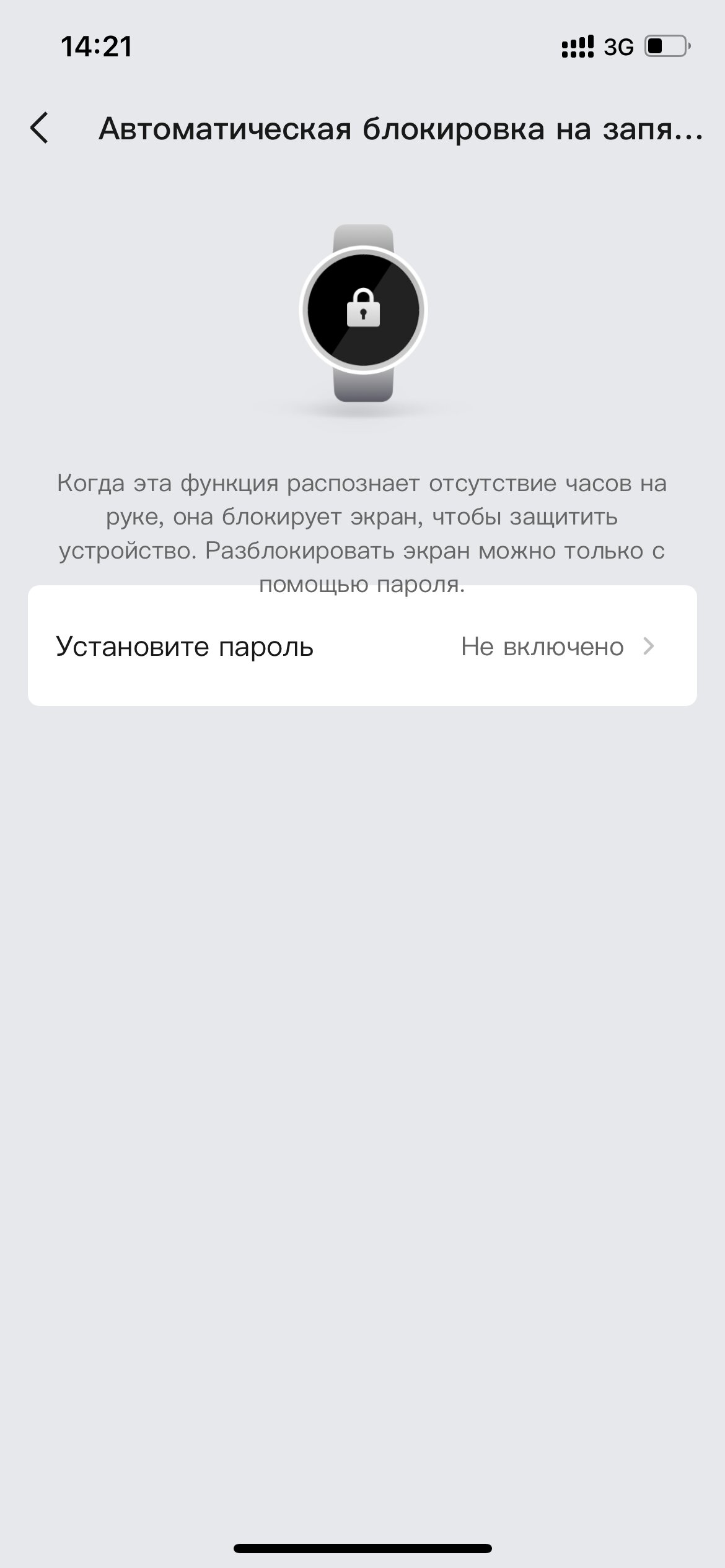Open the "Установите пароль" row
This screenshot has width=725, height=1568.
click(362, 646)
